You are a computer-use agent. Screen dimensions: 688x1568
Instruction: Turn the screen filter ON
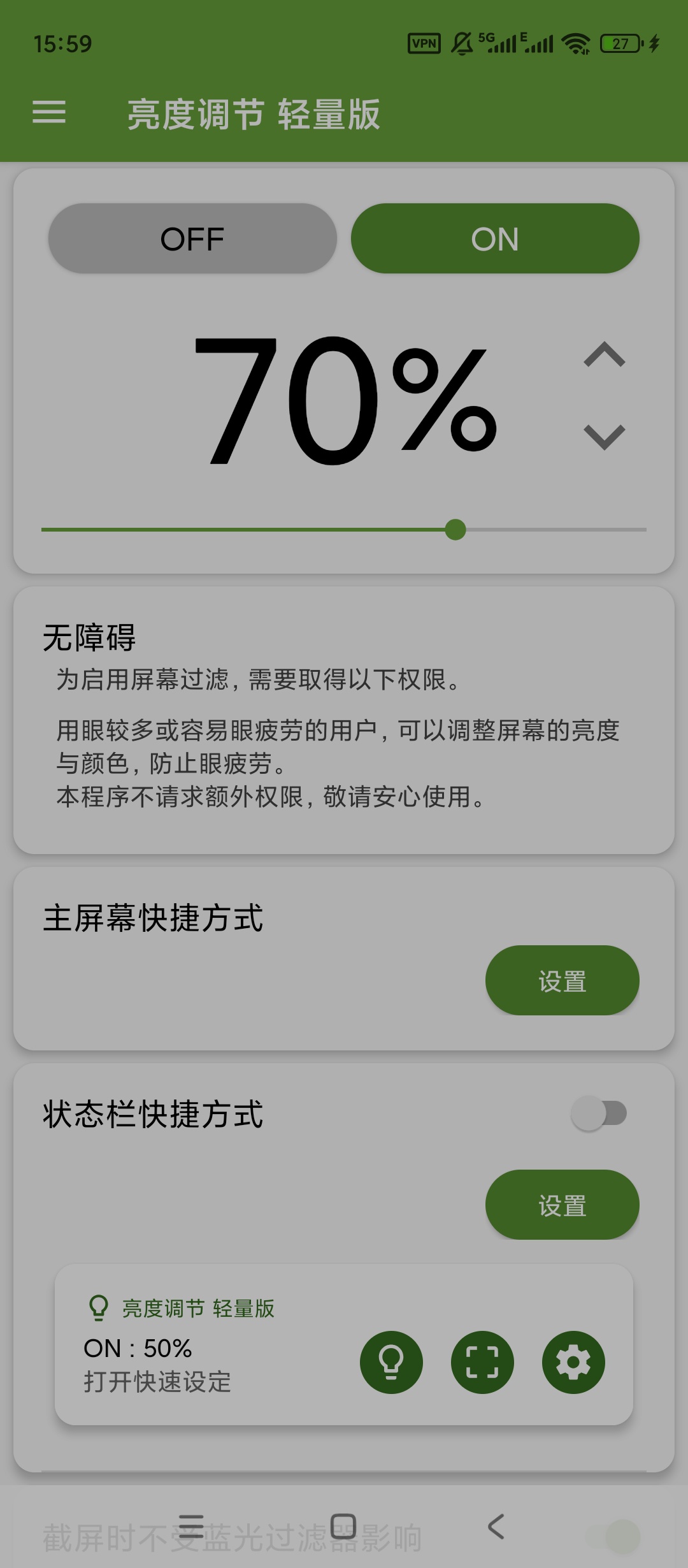[495, 238]
